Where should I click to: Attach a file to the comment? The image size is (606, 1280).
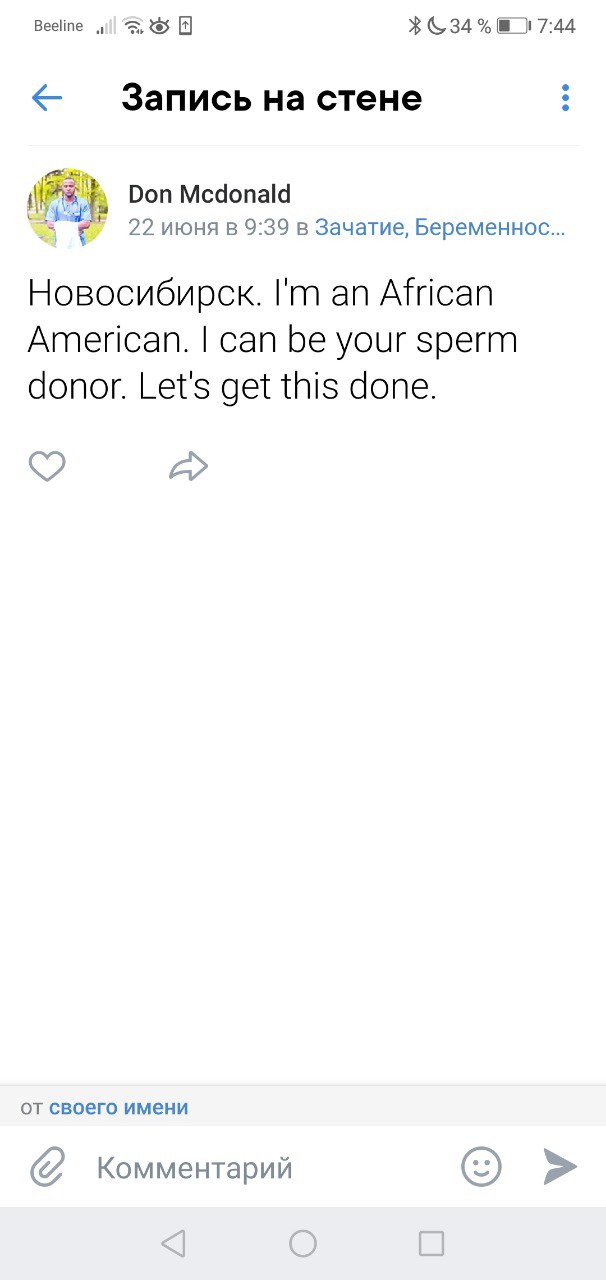click(x=47, y=1167)
